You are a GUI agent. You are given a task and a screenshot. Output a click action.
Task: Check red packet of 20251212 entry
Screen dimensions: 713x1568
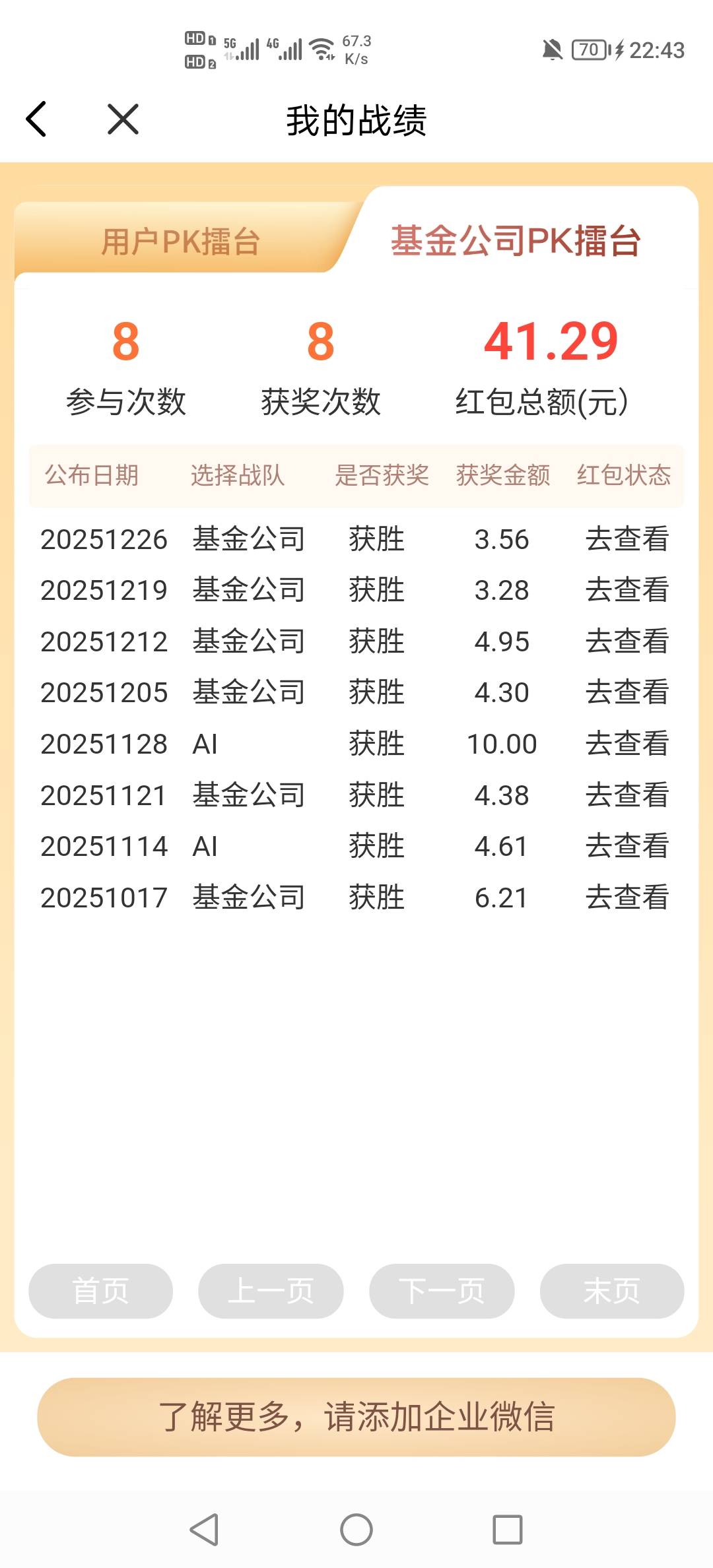[627, 641]
